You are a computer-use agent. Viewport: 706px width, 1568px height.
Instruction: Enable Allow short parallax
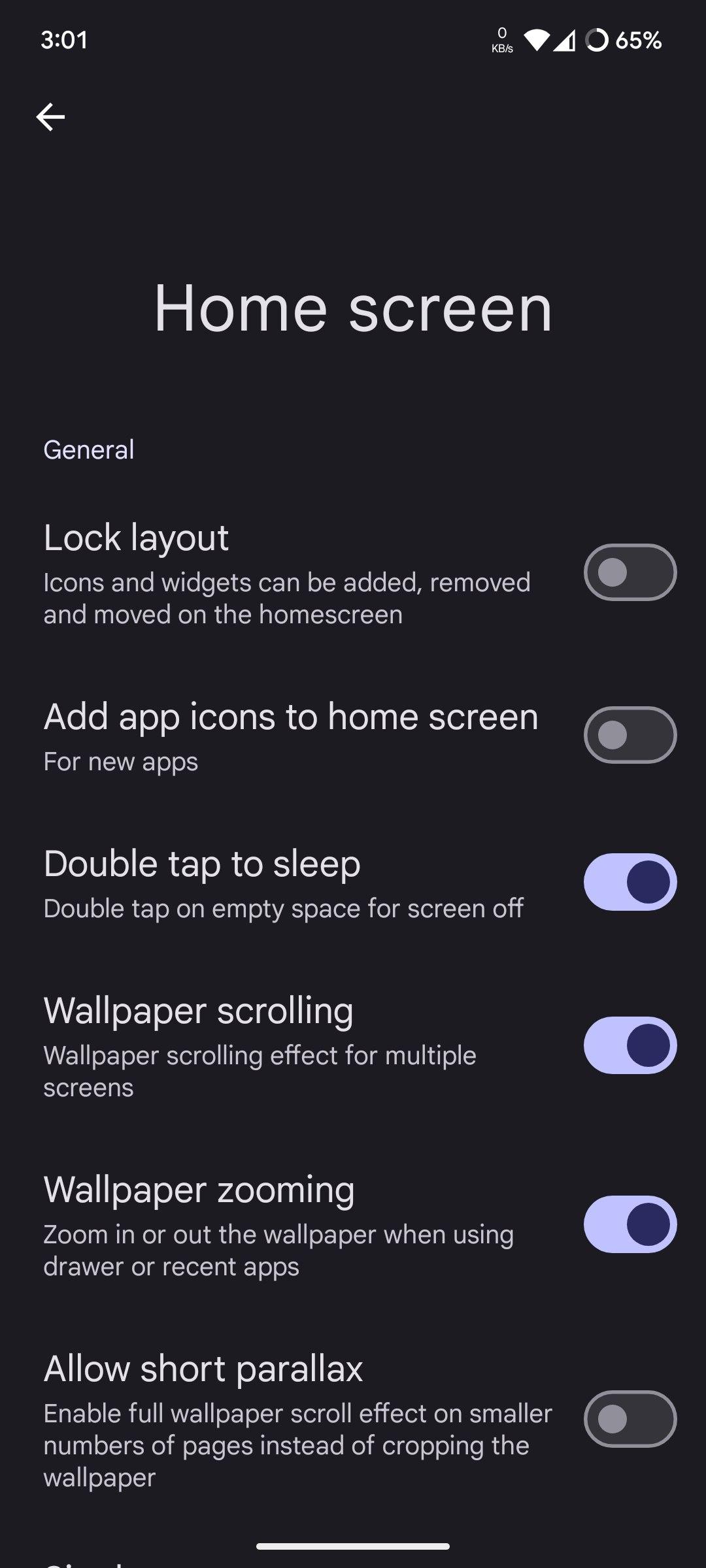tap(630, 1419)
